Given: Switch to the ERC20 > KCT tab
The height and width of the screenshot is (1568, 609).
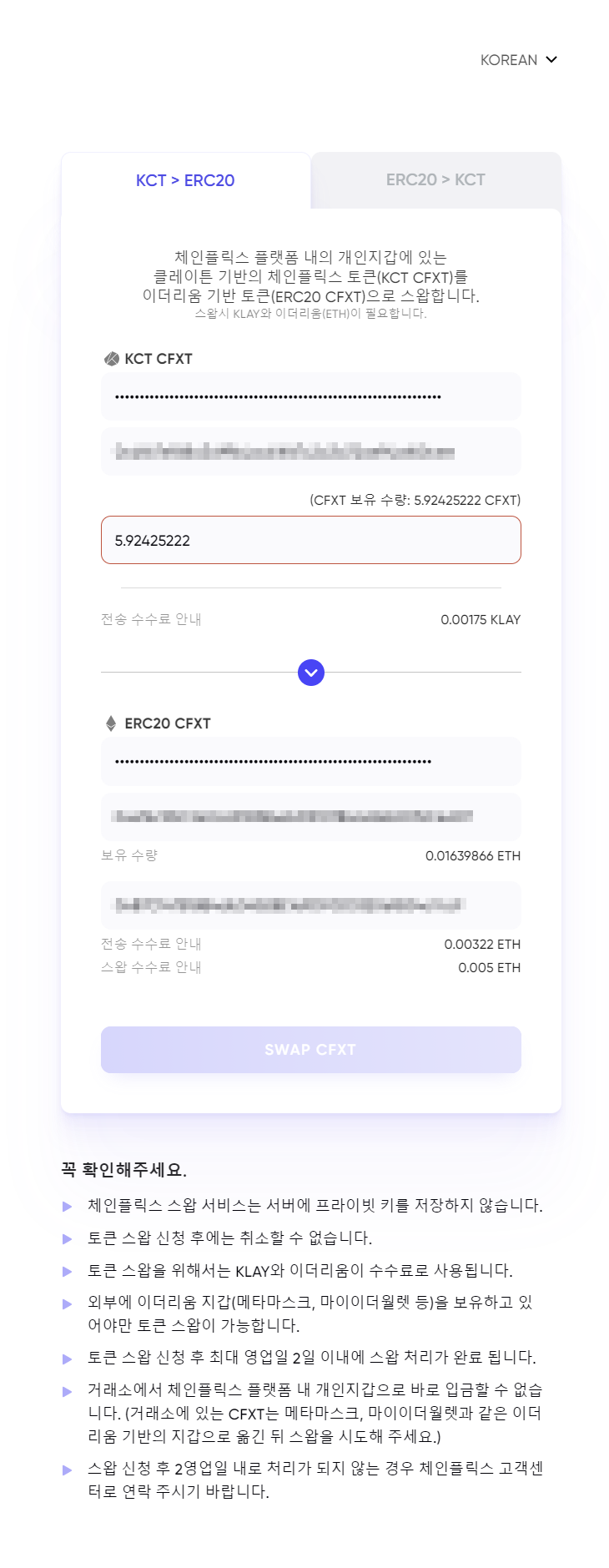Looking at the screenshot, I should click(x=435, y=180).
